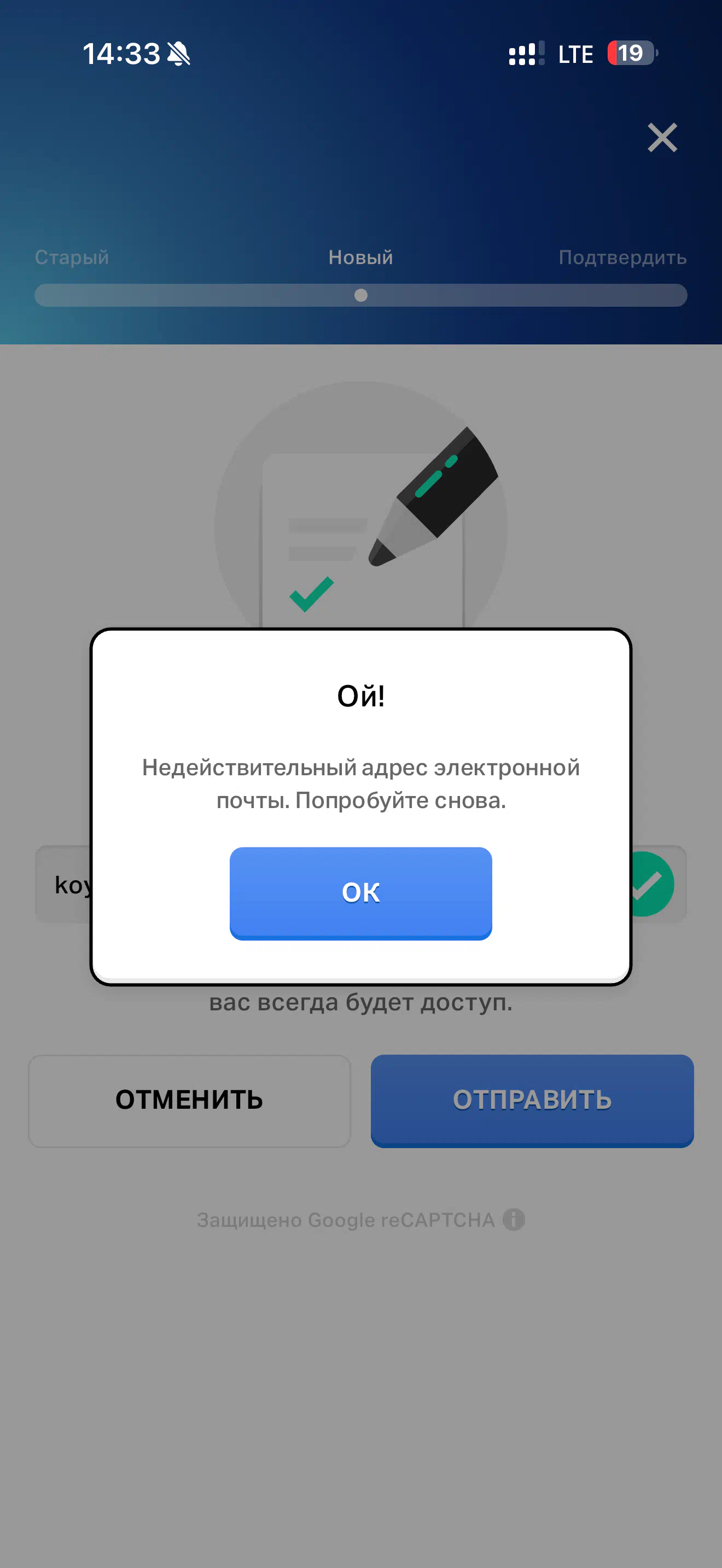This screenshot has width=722, height=1568.
Task: Tap OK to dismiss the error dialog
Action: [360, 892]
